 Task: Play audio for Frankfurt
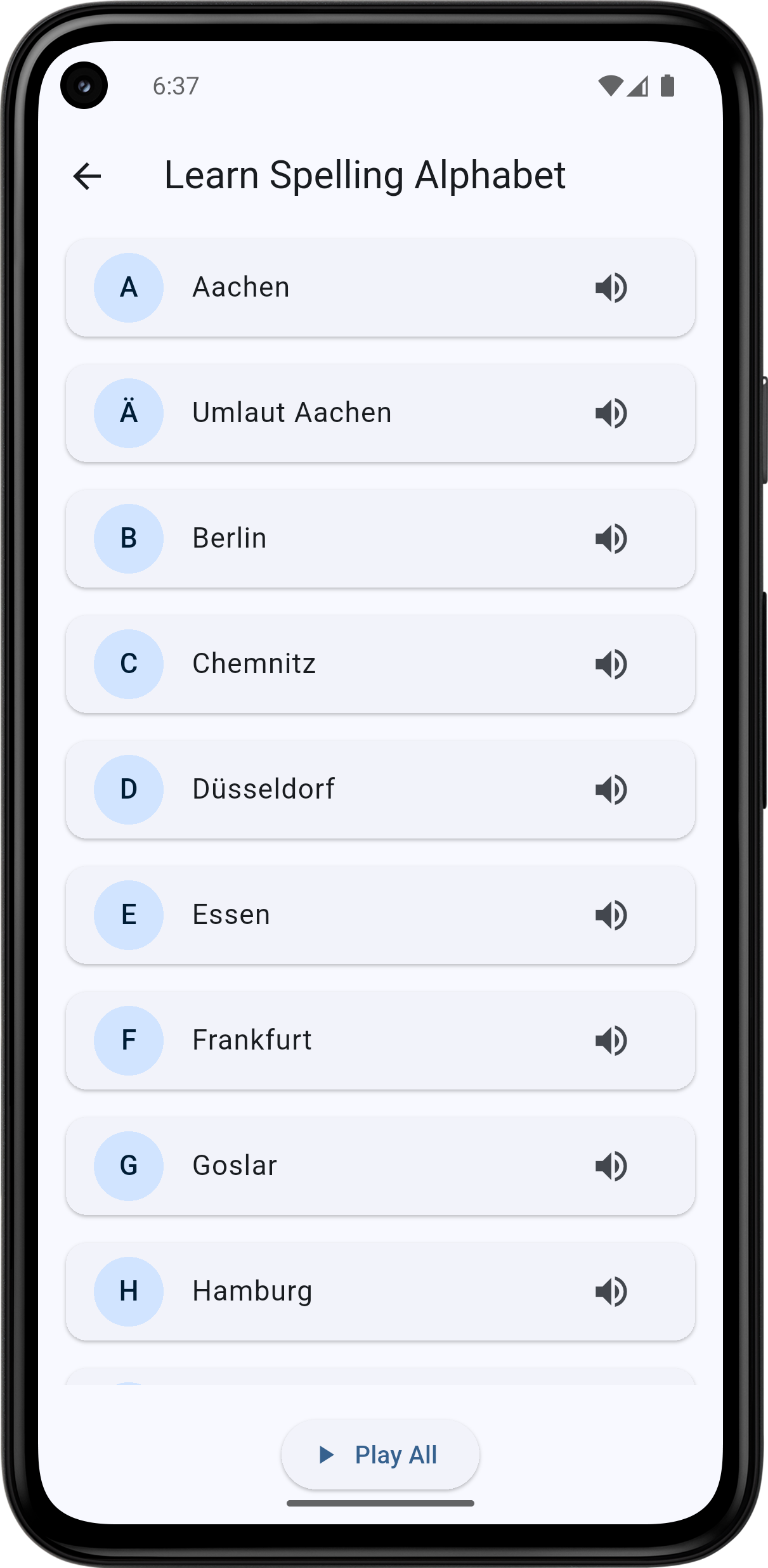(x=612, y=1040)
